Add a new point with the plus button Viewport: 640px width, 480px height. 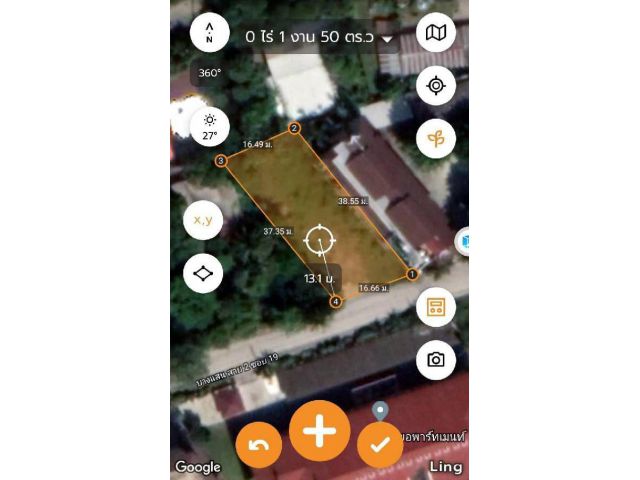coord(319,431)
